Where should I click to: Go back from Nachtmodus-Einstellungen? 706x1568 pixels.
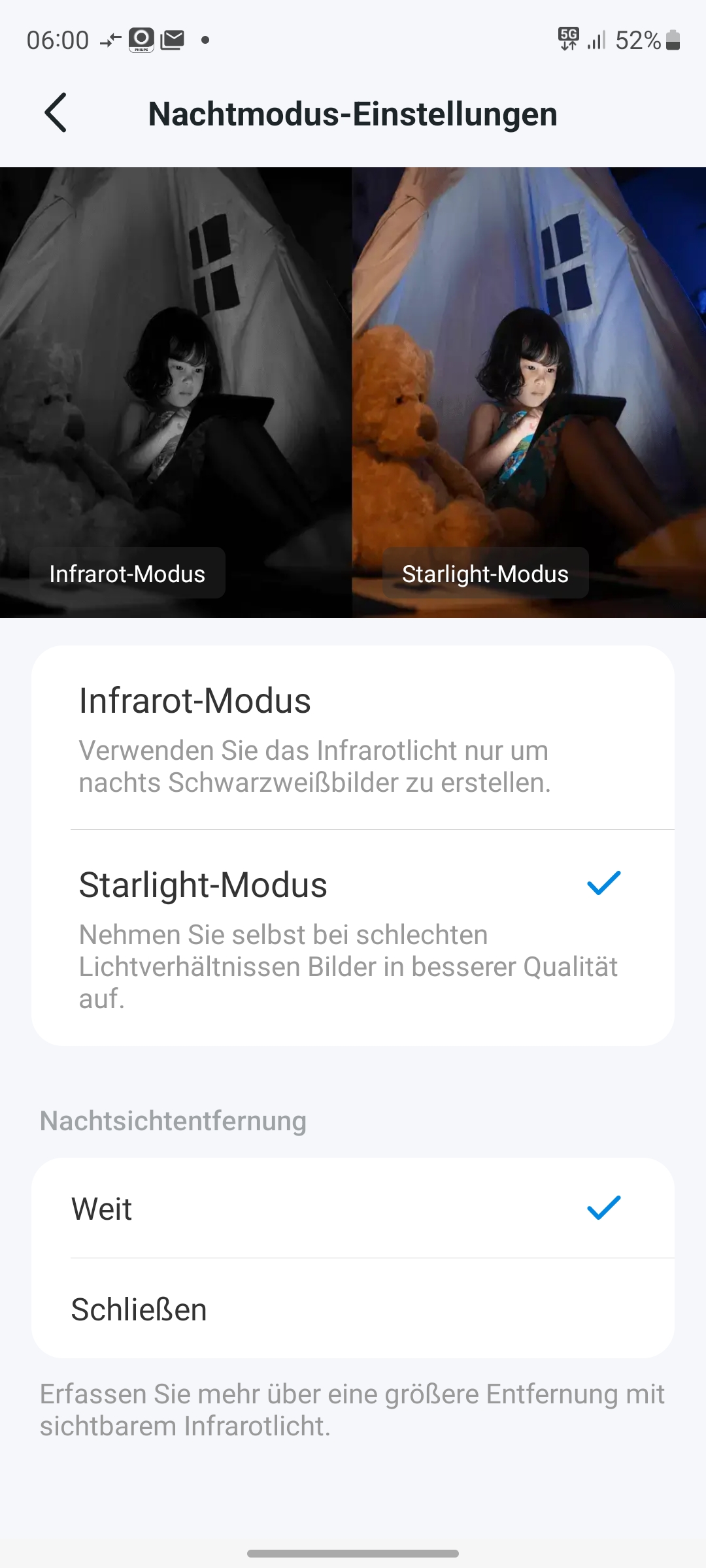click(56, 113)
